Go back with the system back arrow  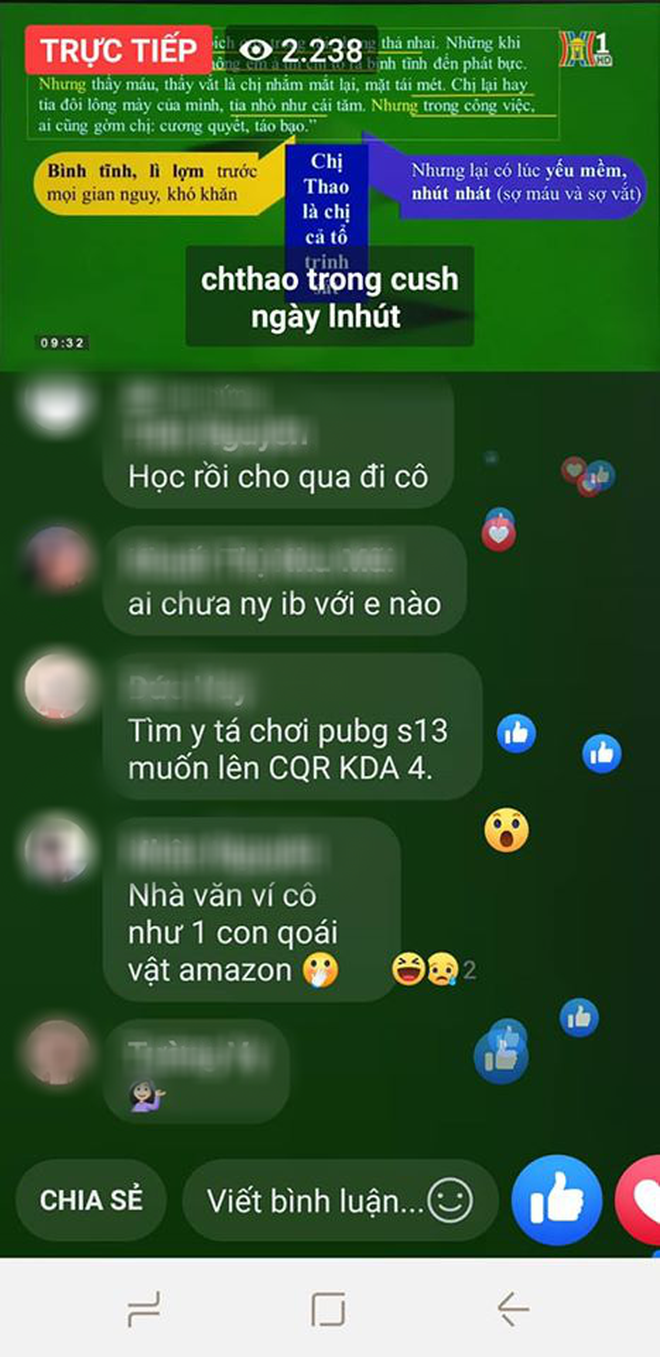(513, 1308)
